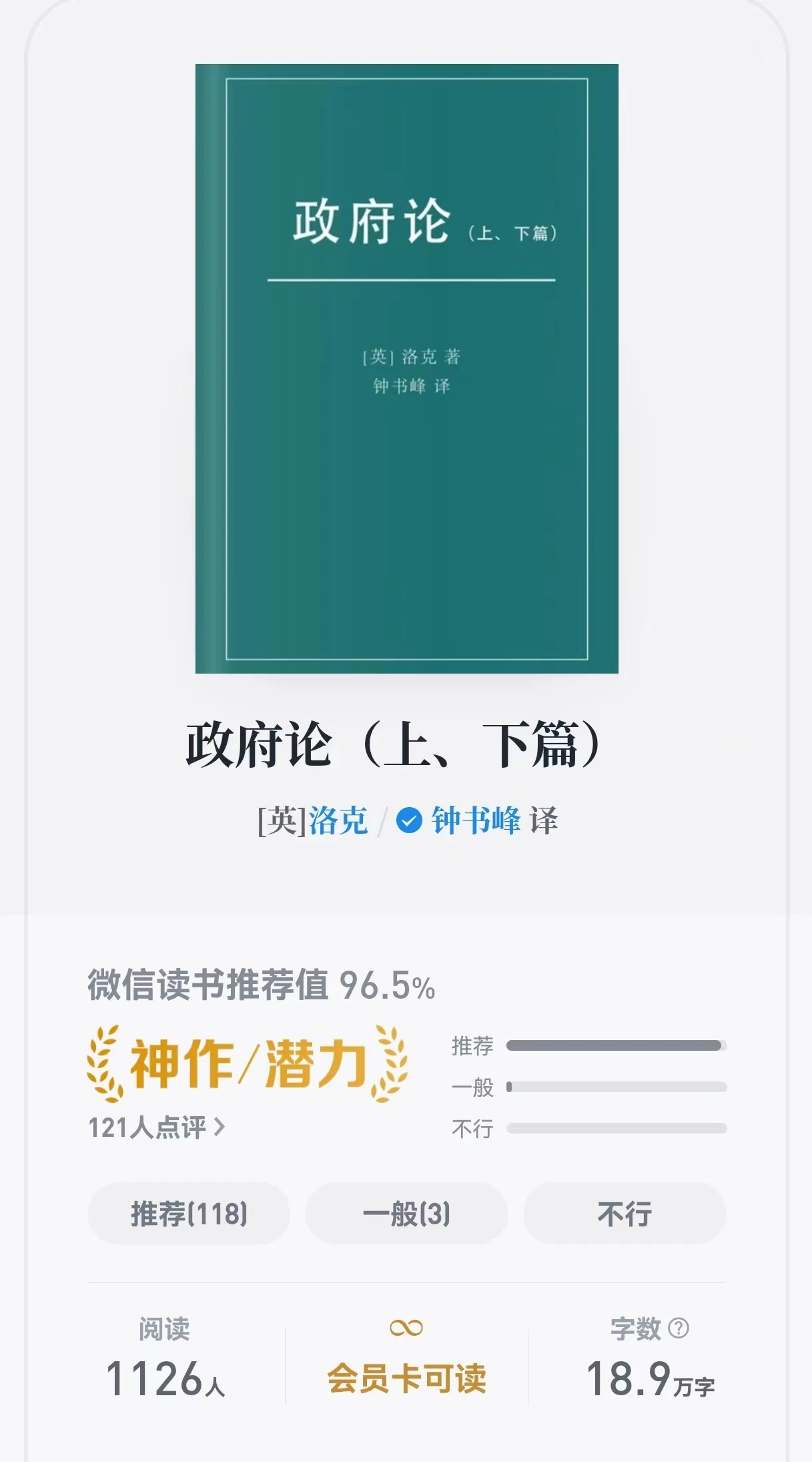Filter reviews by 推荐(118)

(189, 1214)
